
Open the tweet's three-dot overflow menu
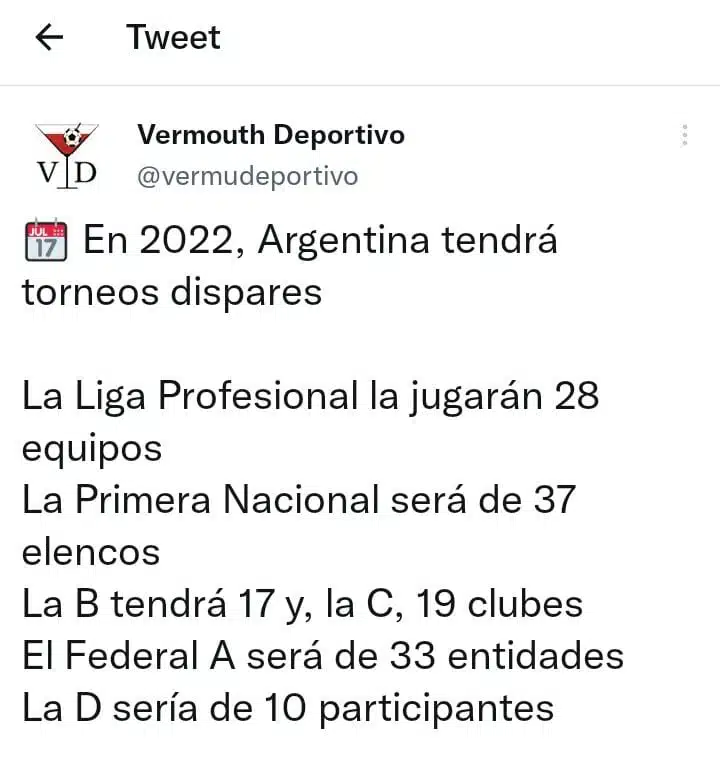pyautogui.click(x=685, y=136)
